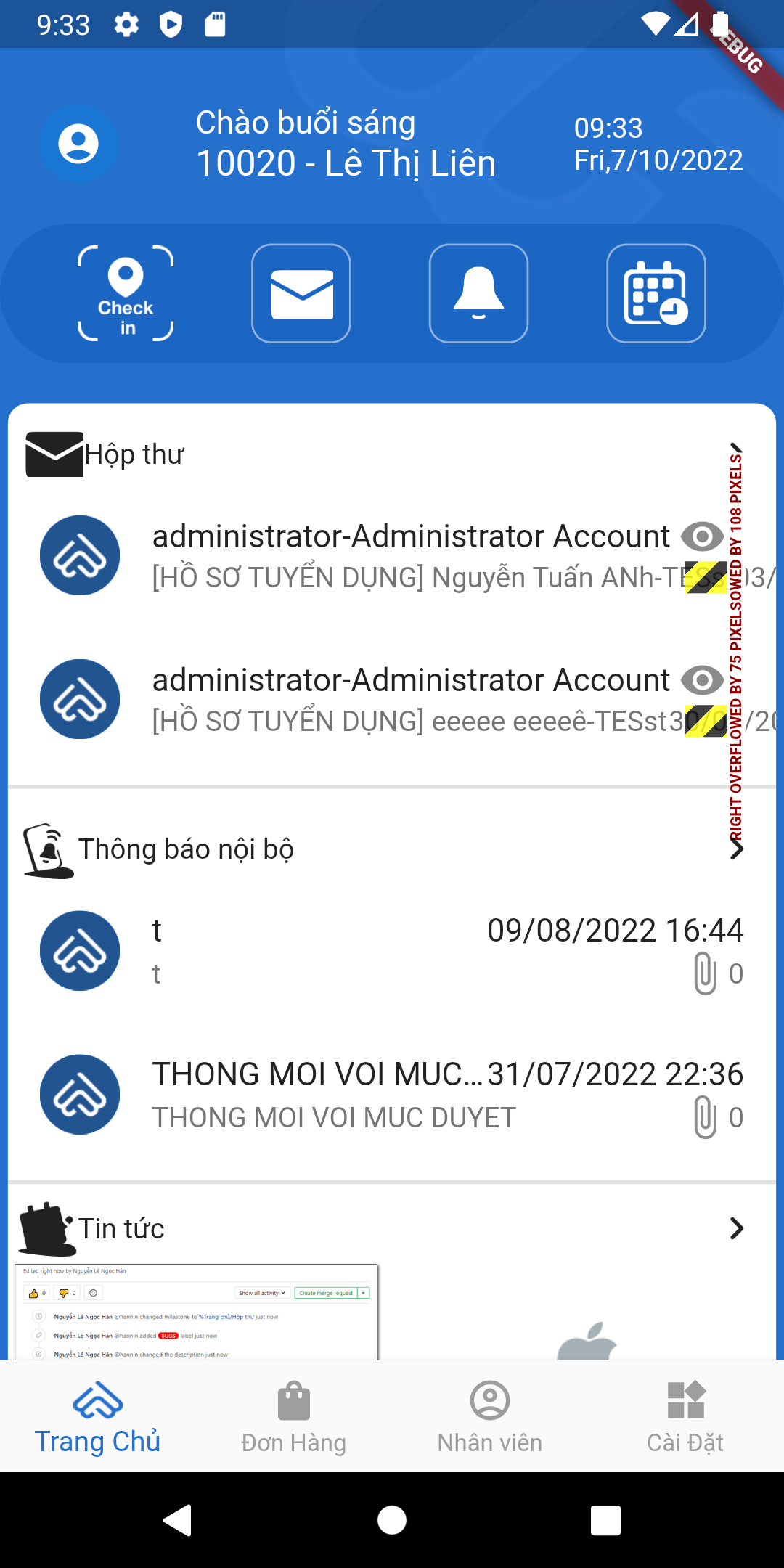Click the Thông báo nội bộ megaphone icon
Screen dimensions: 784x1568
47,848
